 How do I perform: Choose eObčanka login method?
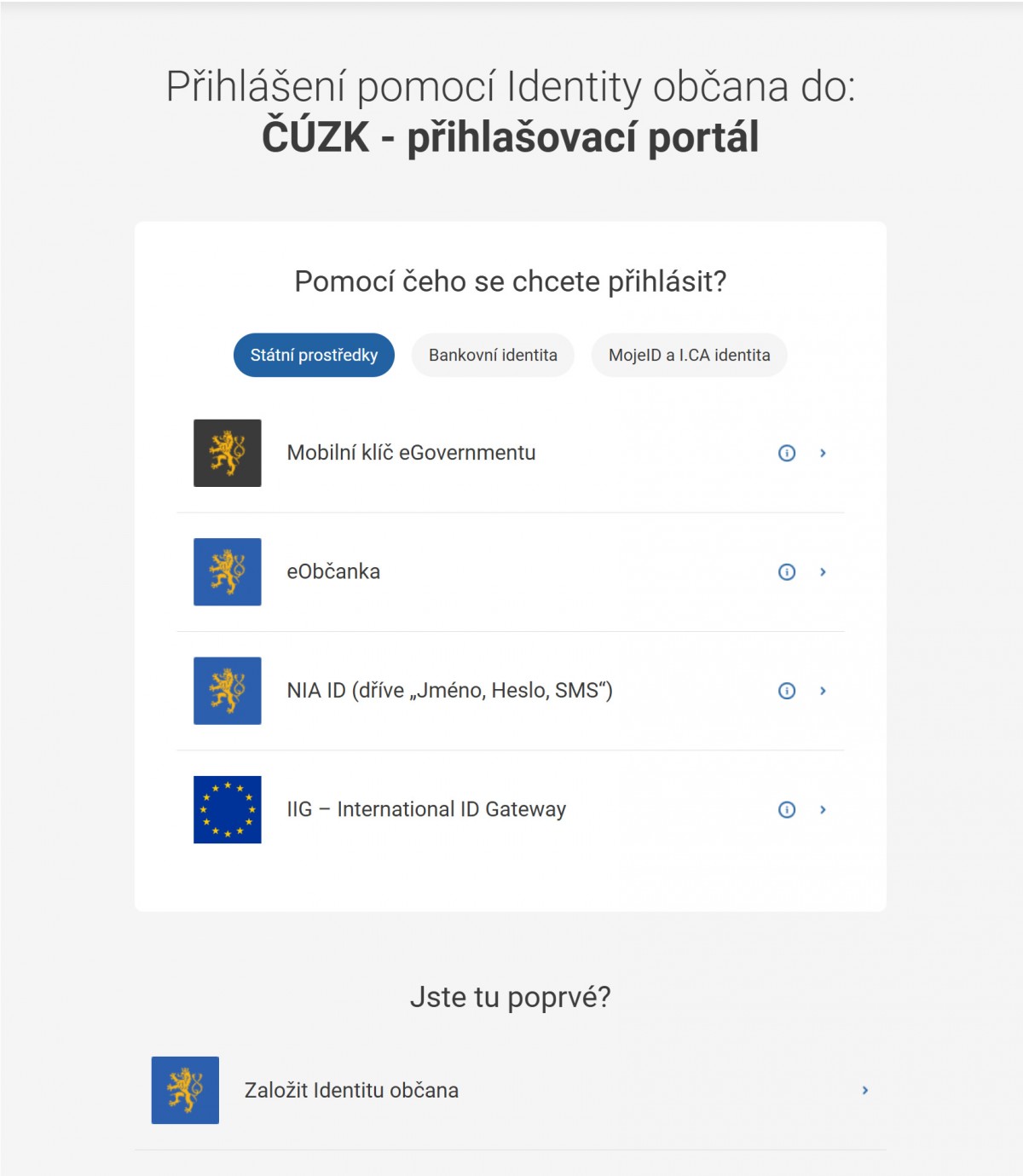pyautogui.click(x=333, y=571)
